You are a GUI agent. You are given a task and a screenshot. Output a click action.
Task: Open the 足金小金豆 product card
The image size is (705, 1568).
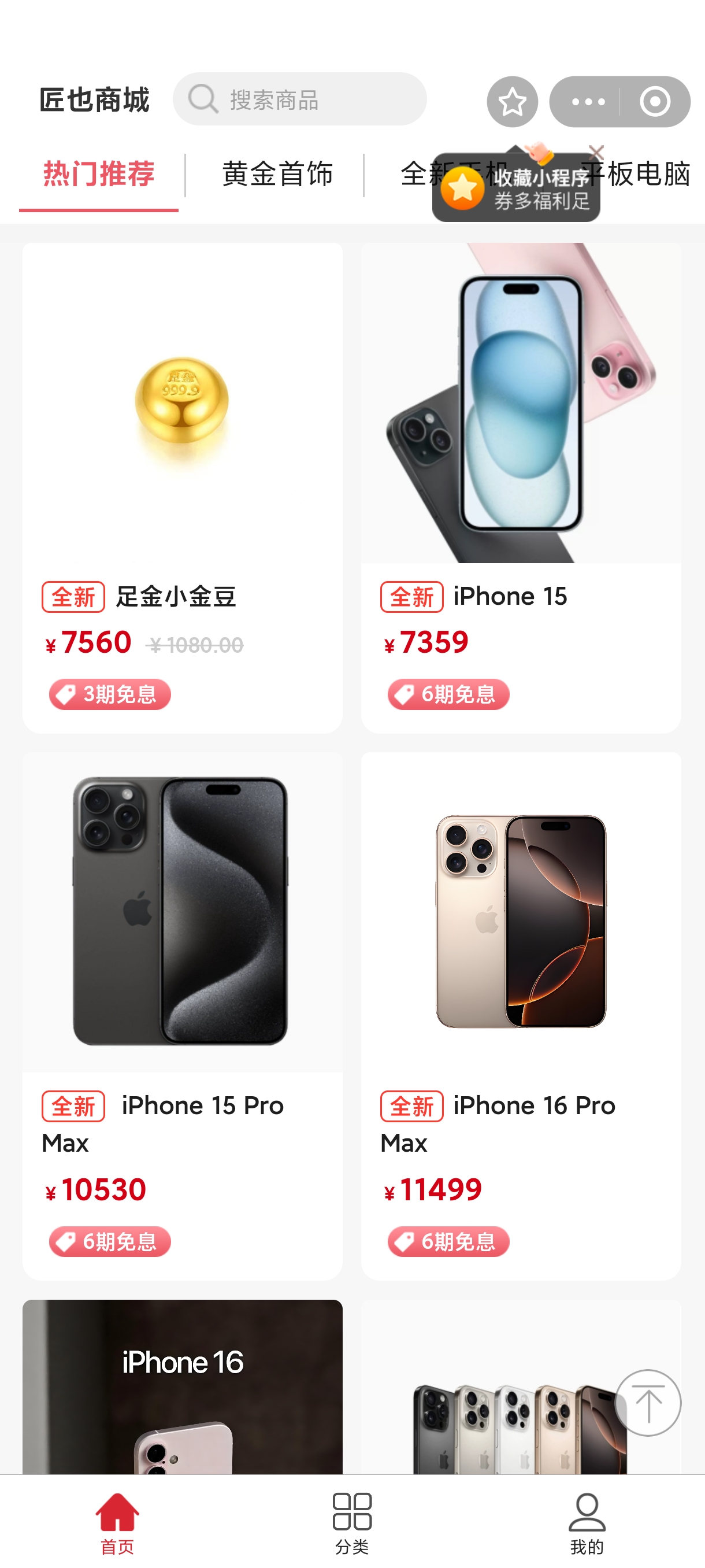coord(182,487)
